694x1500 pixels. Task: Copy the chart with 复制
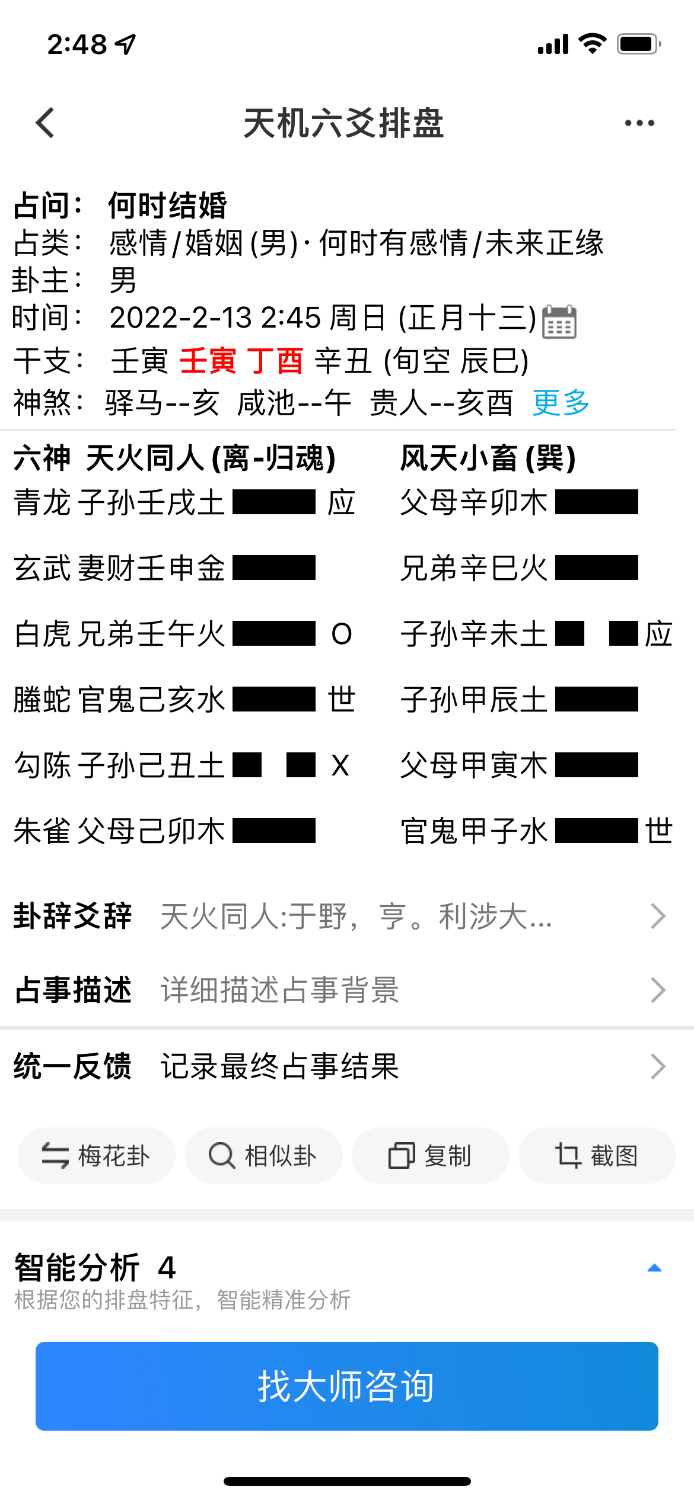click(x=431, y=1156)
